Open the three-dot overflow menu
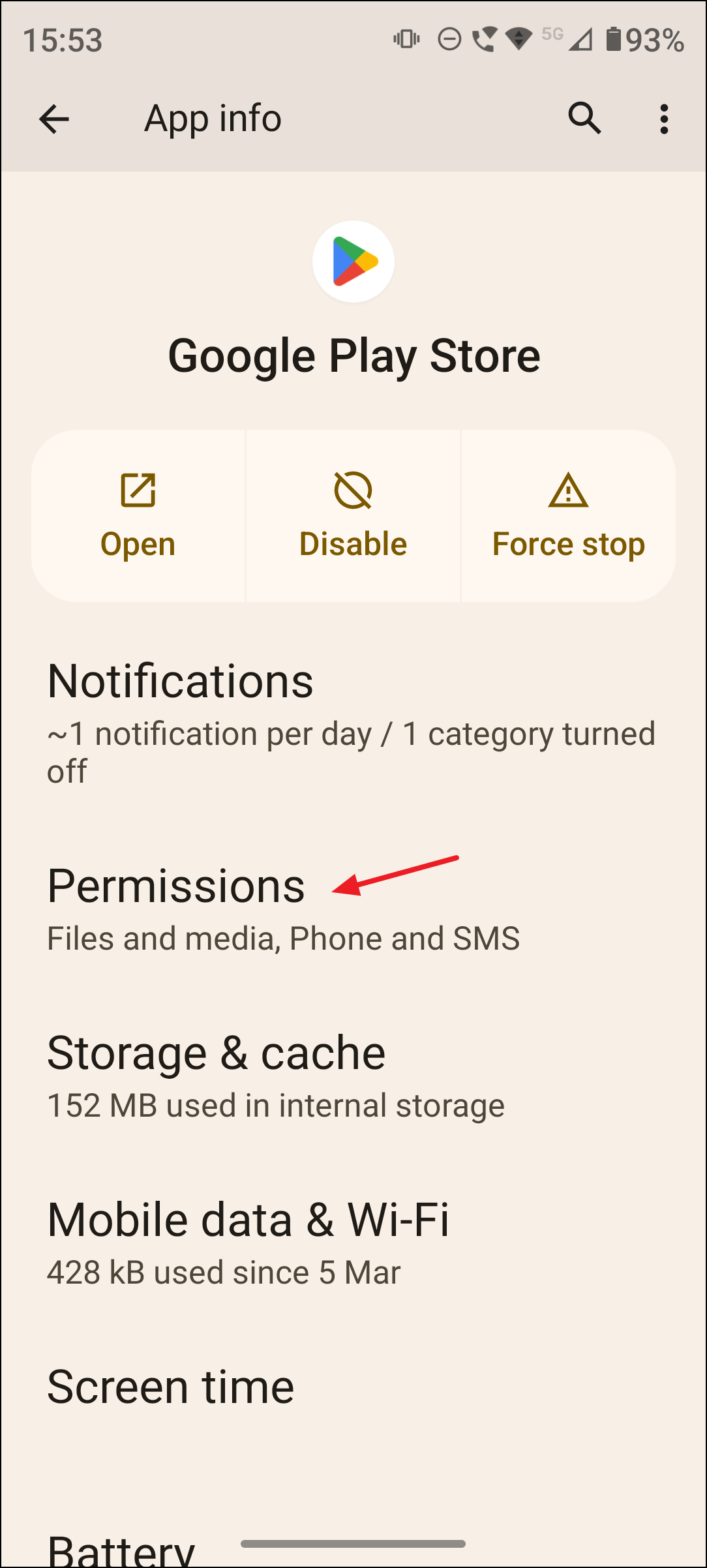Screen dimensions: 707x1568 [664, 119]
